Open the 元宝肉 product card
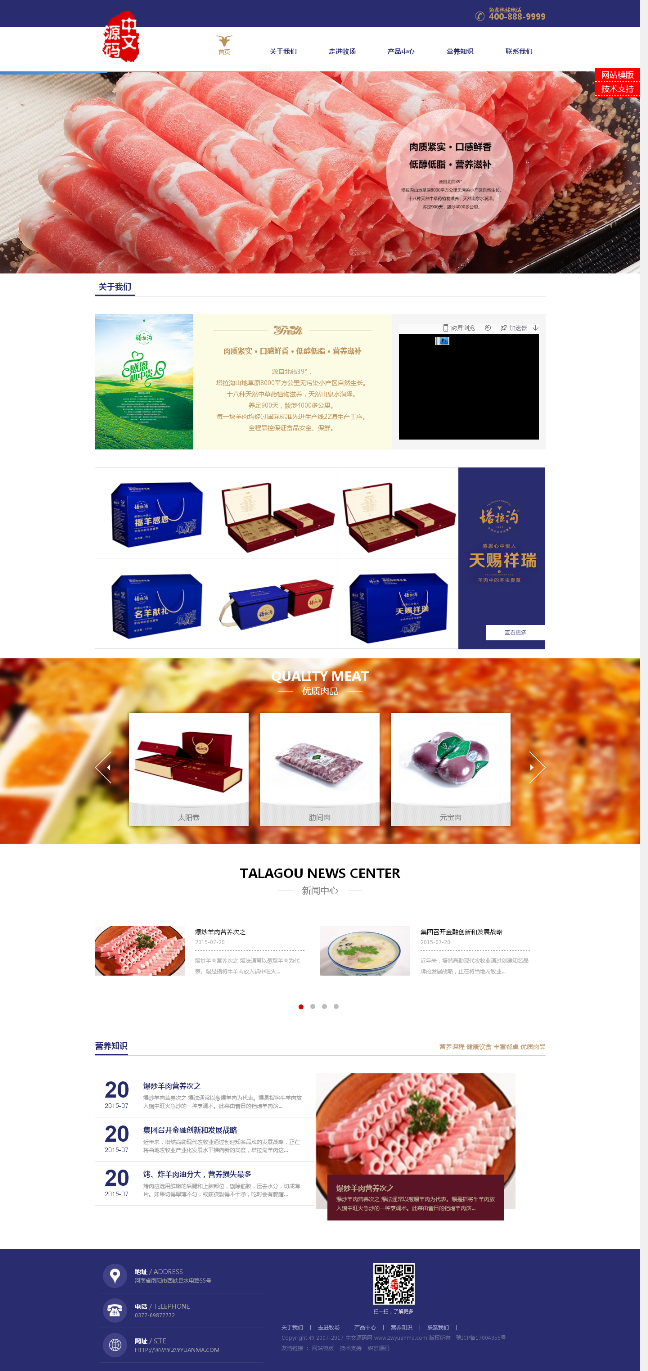The width and height of the screenshot is (648, 1371). coord(450,768)
